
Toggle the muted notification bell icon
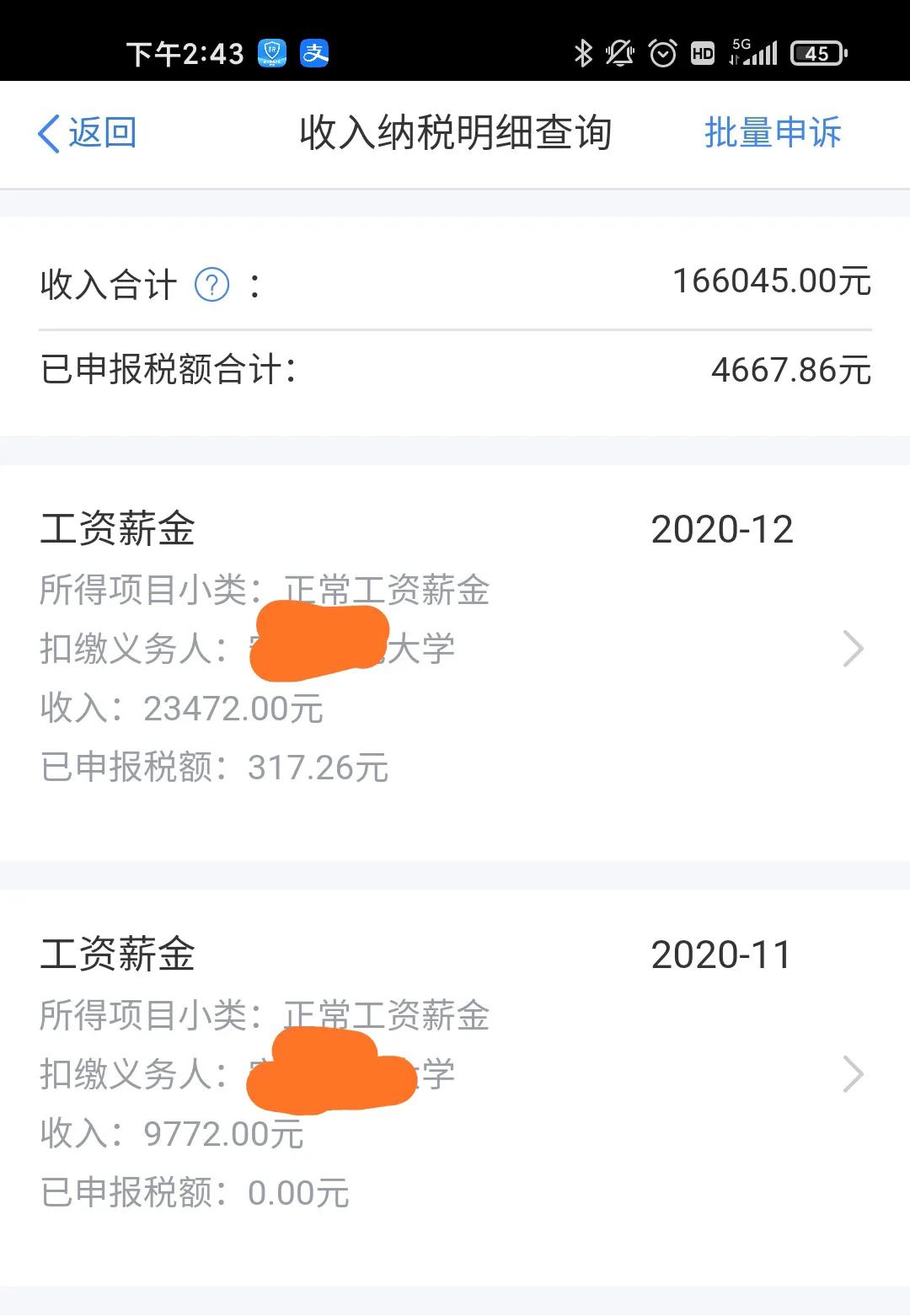(x=618, y=53)
